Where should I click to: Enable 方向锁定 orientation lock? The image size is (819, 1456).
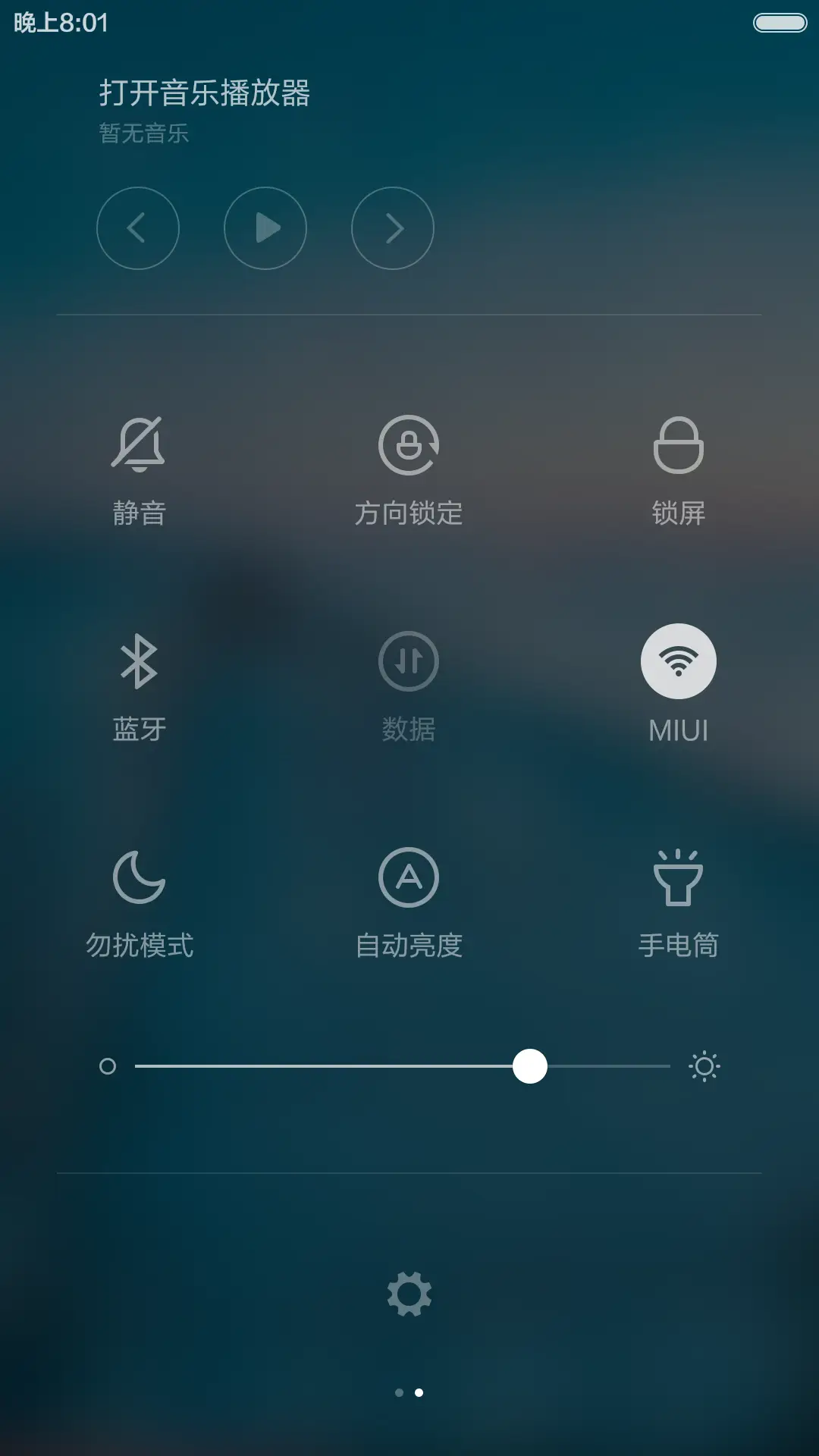[409, 466]
